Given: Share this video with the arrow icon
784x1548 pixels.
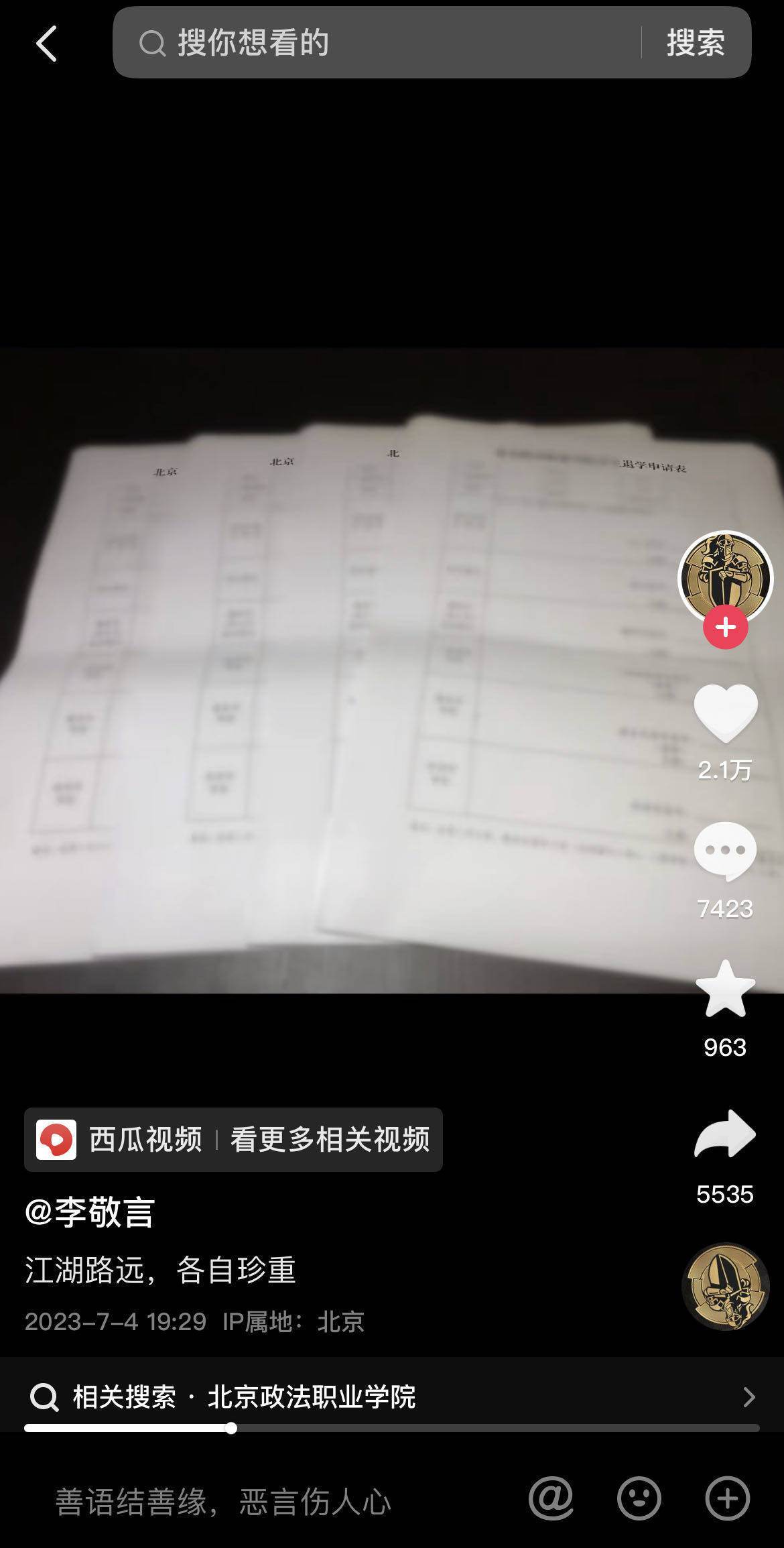Looking at the screenshot, I should tap(725, 1134).
